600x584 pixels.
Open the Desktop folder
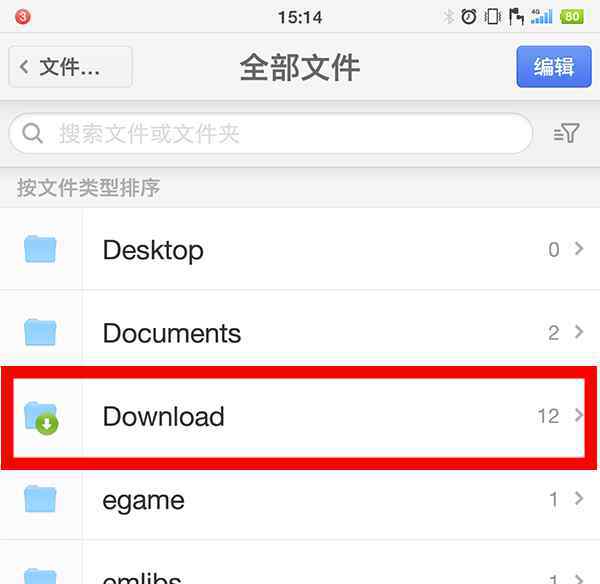coord(300,250)
